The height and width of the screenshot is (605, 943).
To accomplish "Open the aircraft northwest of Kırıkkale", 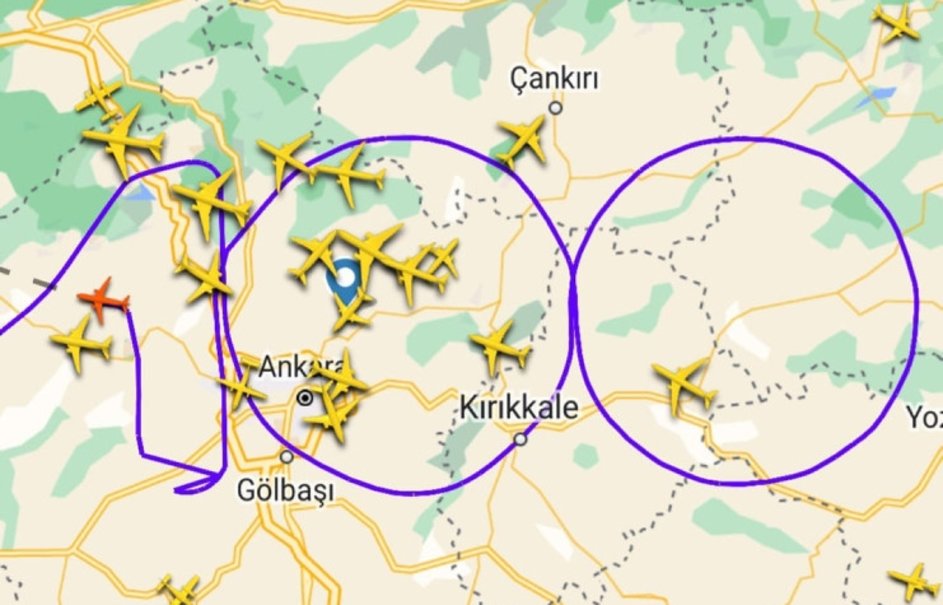I will (x=499, y=348).
